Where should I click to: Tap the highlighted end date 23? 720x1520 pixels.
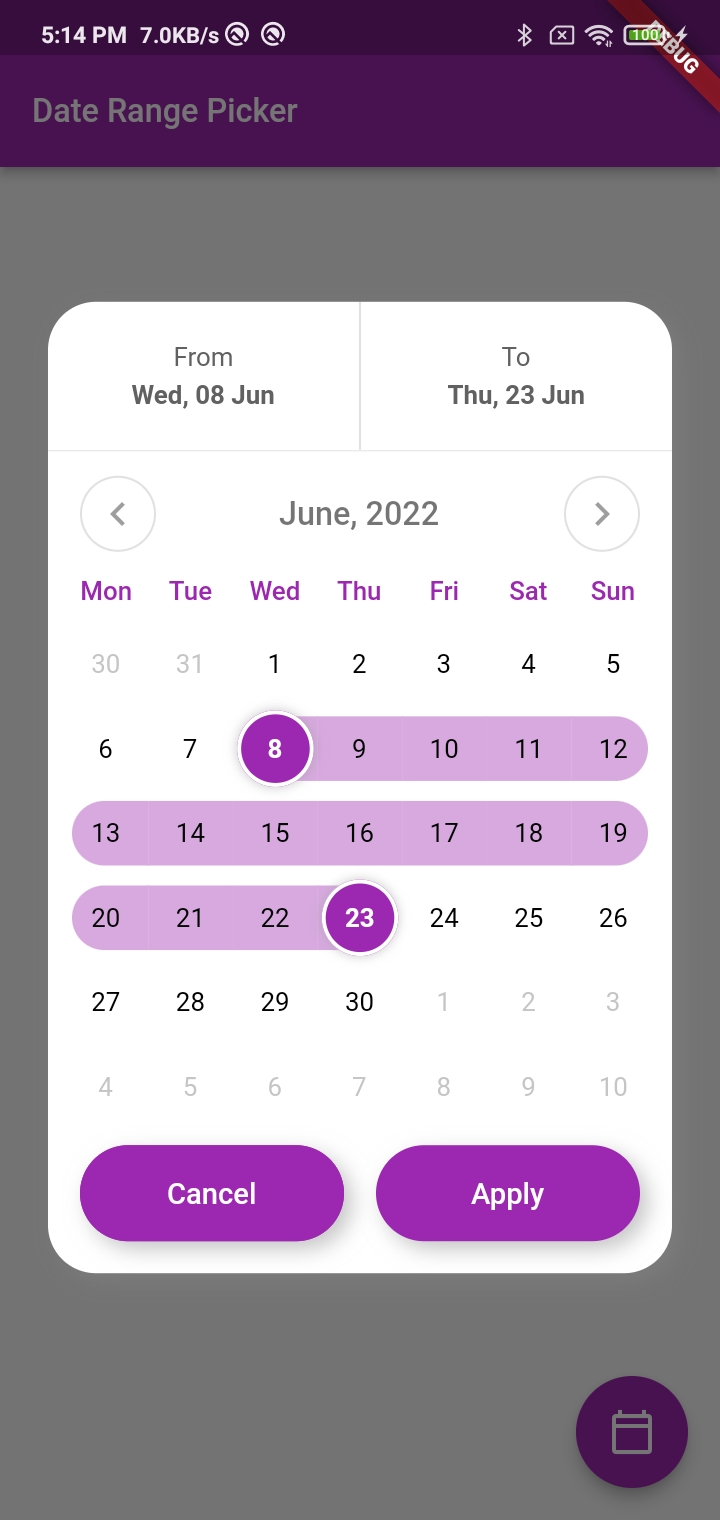click(360, 918)
